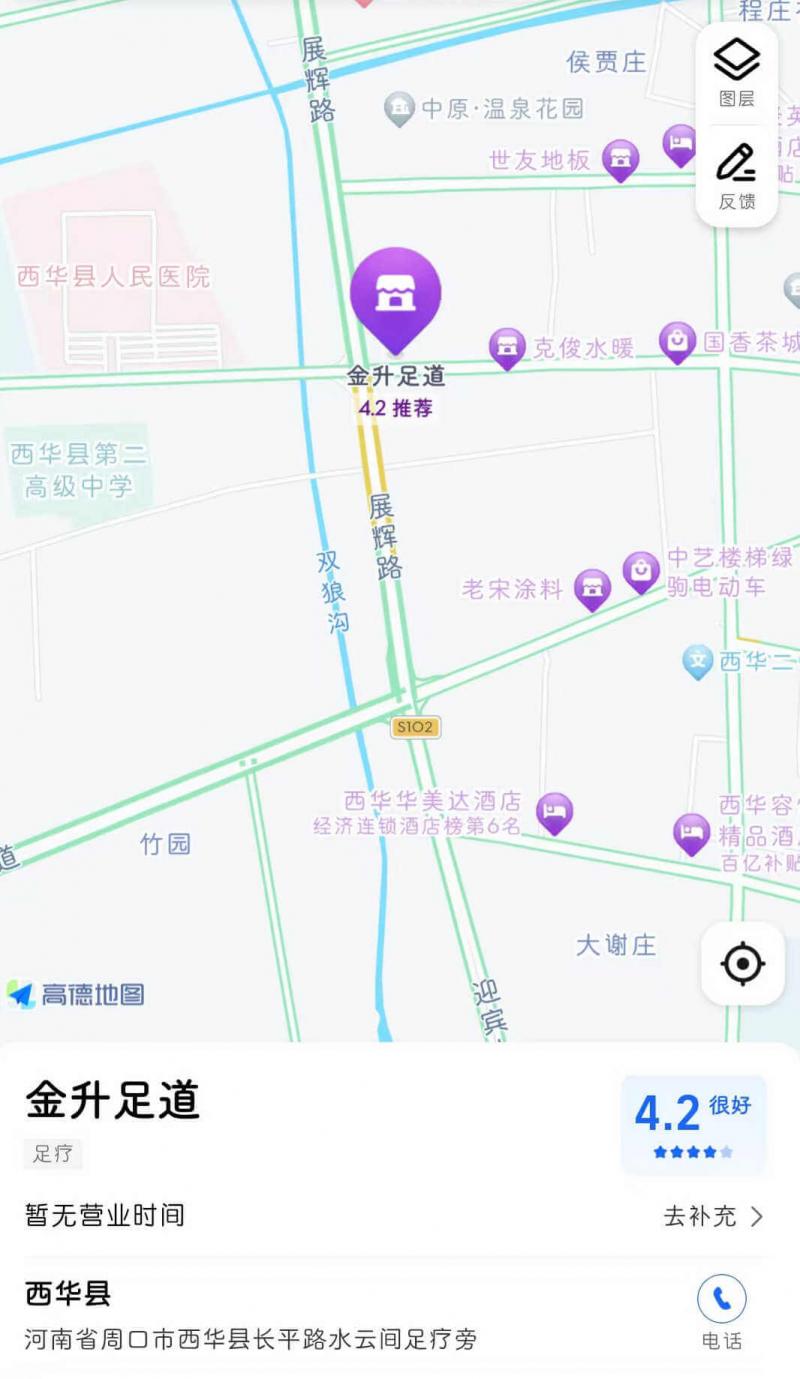Open the 图层 map layers button

(737, 73)
